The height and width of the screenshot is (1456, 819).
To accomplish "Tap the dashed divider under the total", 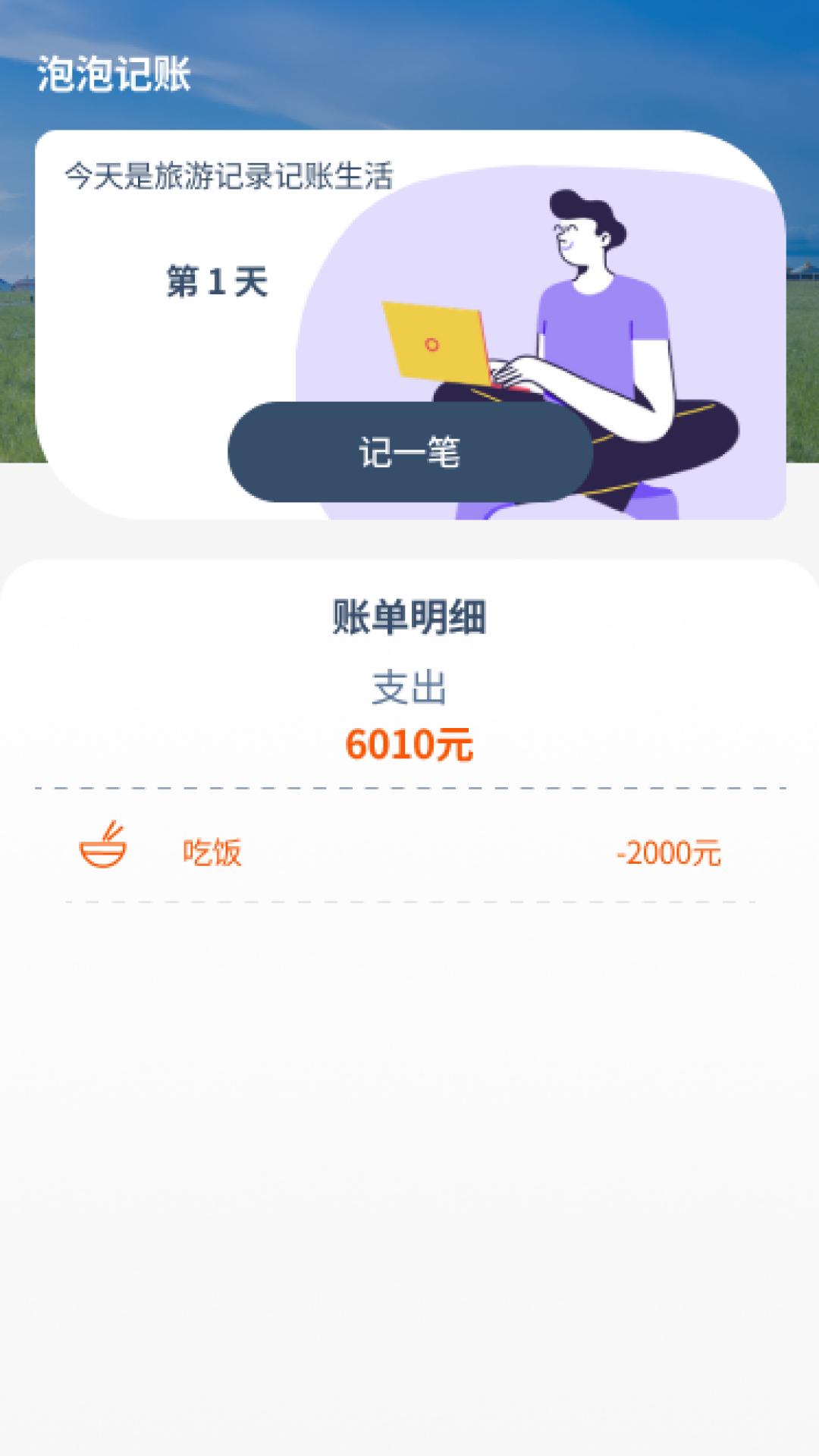I will pos(409,787).
